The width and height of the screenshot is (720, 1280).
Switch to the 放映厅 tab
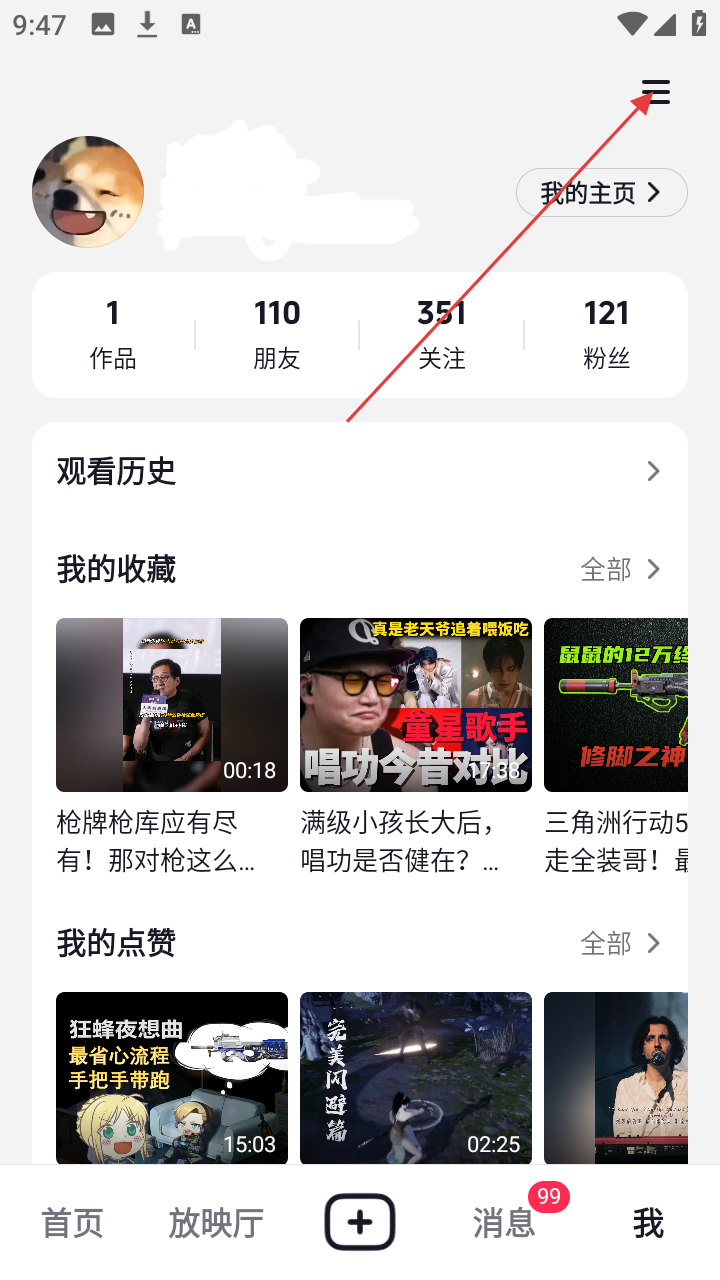(x=216, y=1223)
